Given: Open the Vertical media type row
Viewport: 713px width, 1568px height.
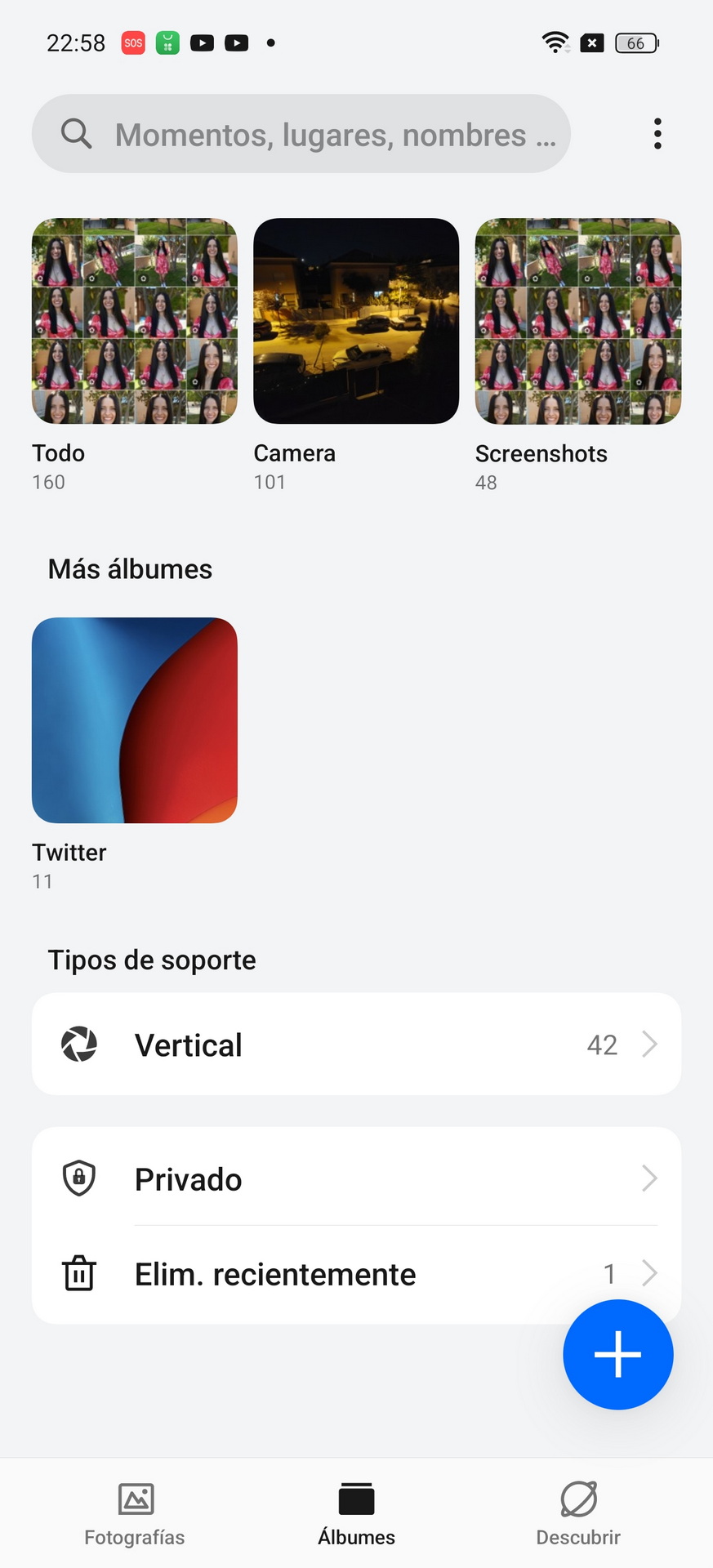Looking at the screenshot, I should coord(356,1045).
